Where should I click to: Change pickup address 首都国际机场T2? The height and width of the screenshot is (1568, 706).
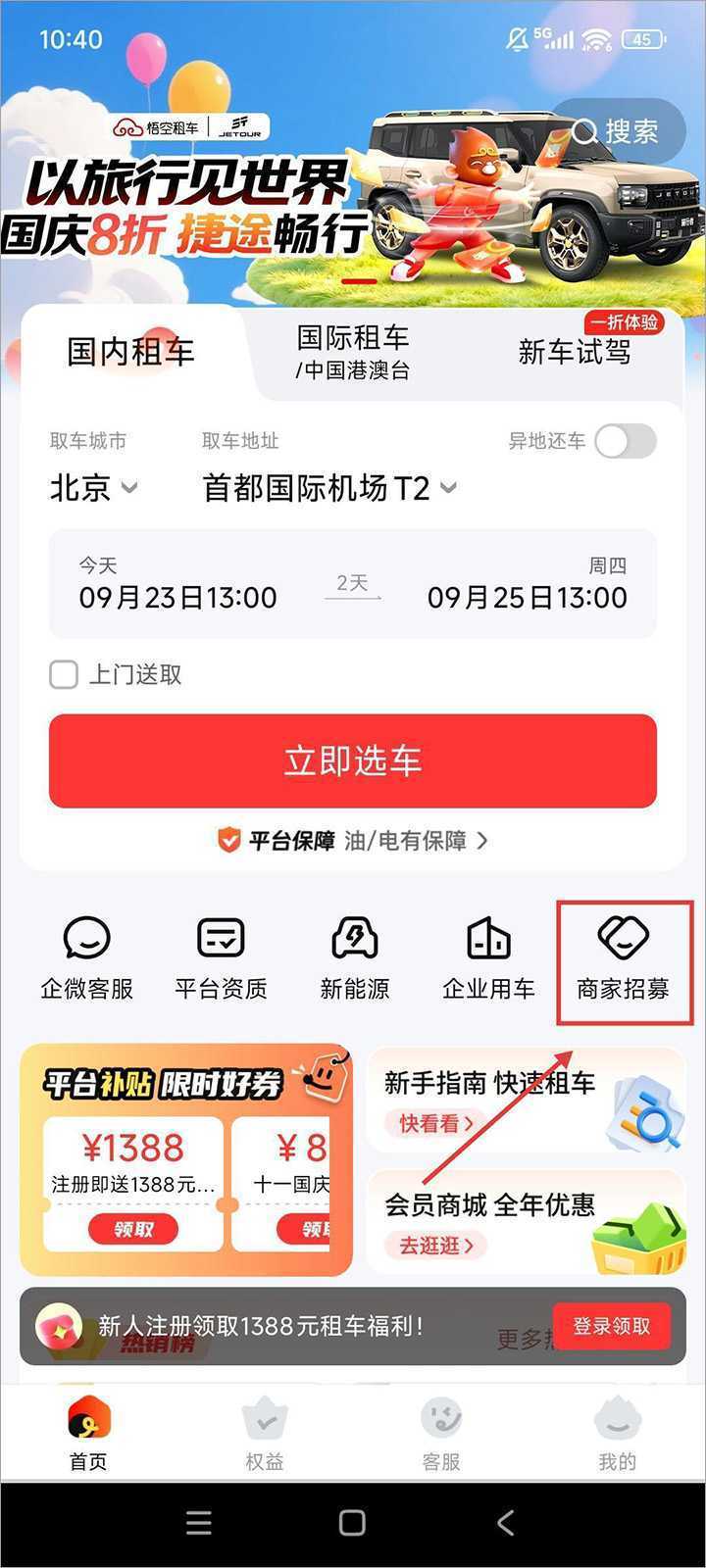(329, 487)
